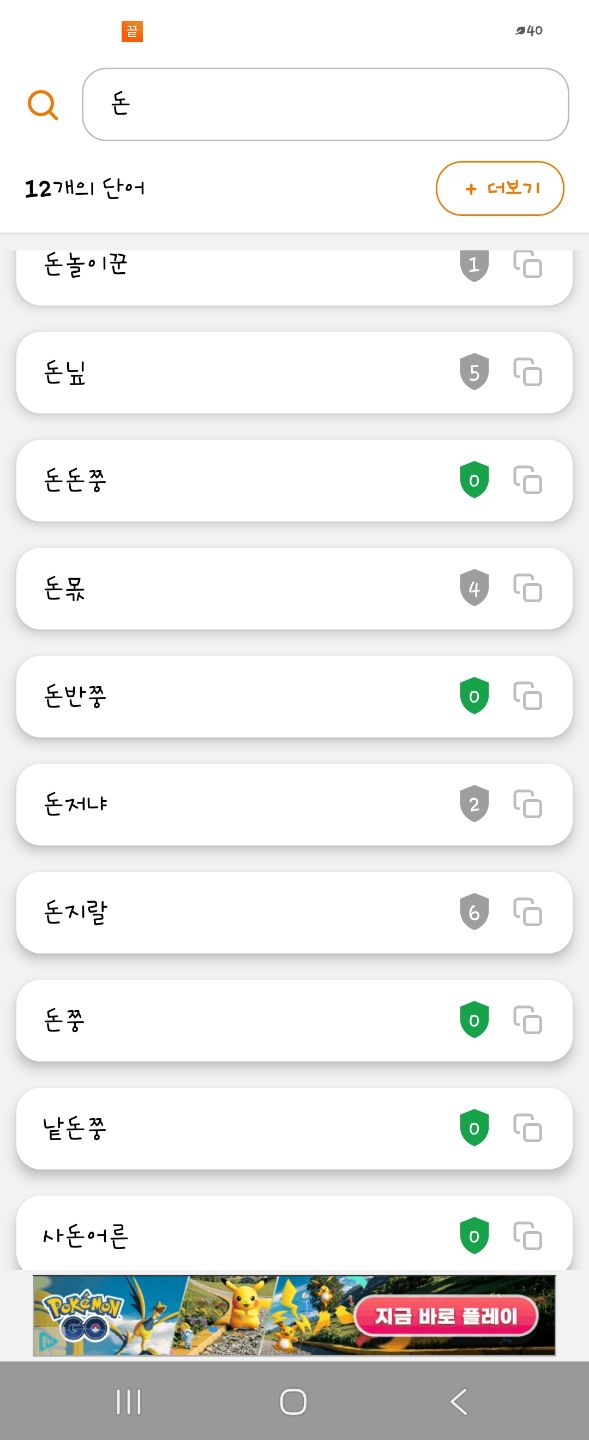Tap the + 더보기 button
This screenshot has width=589, height=1440.
[x=500, y=188]
